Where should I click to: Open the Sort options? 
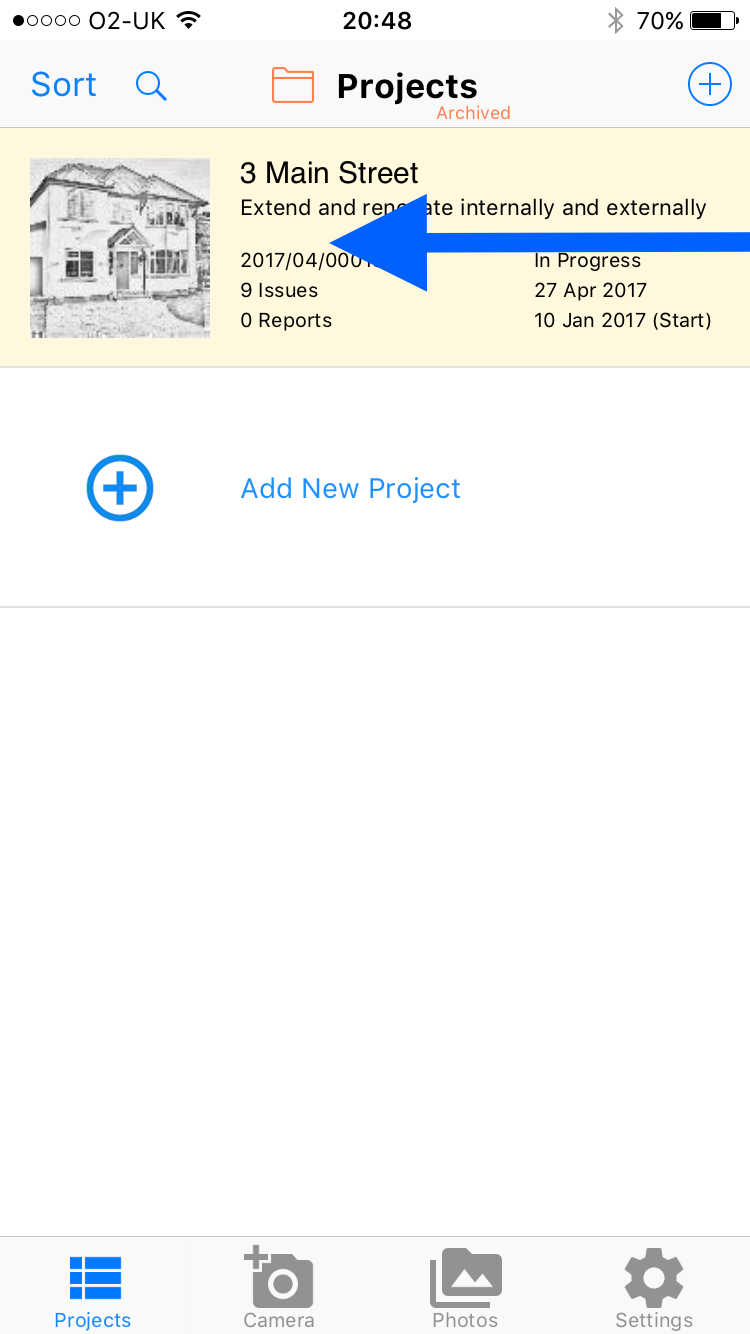pos(64,85)
